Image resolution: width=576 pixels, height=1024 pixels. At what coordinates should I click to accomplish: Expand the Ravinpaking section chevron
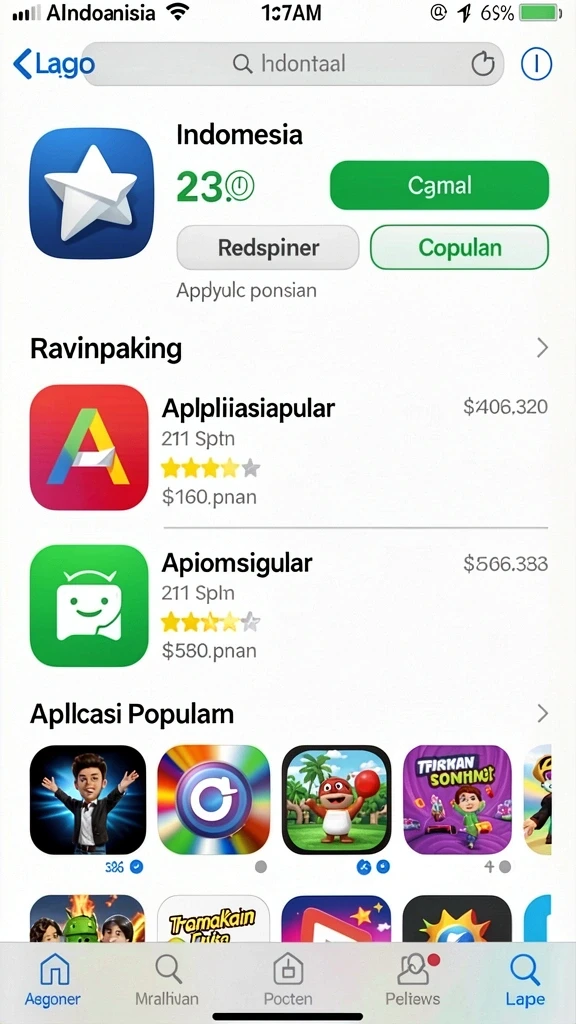(542, 349)
